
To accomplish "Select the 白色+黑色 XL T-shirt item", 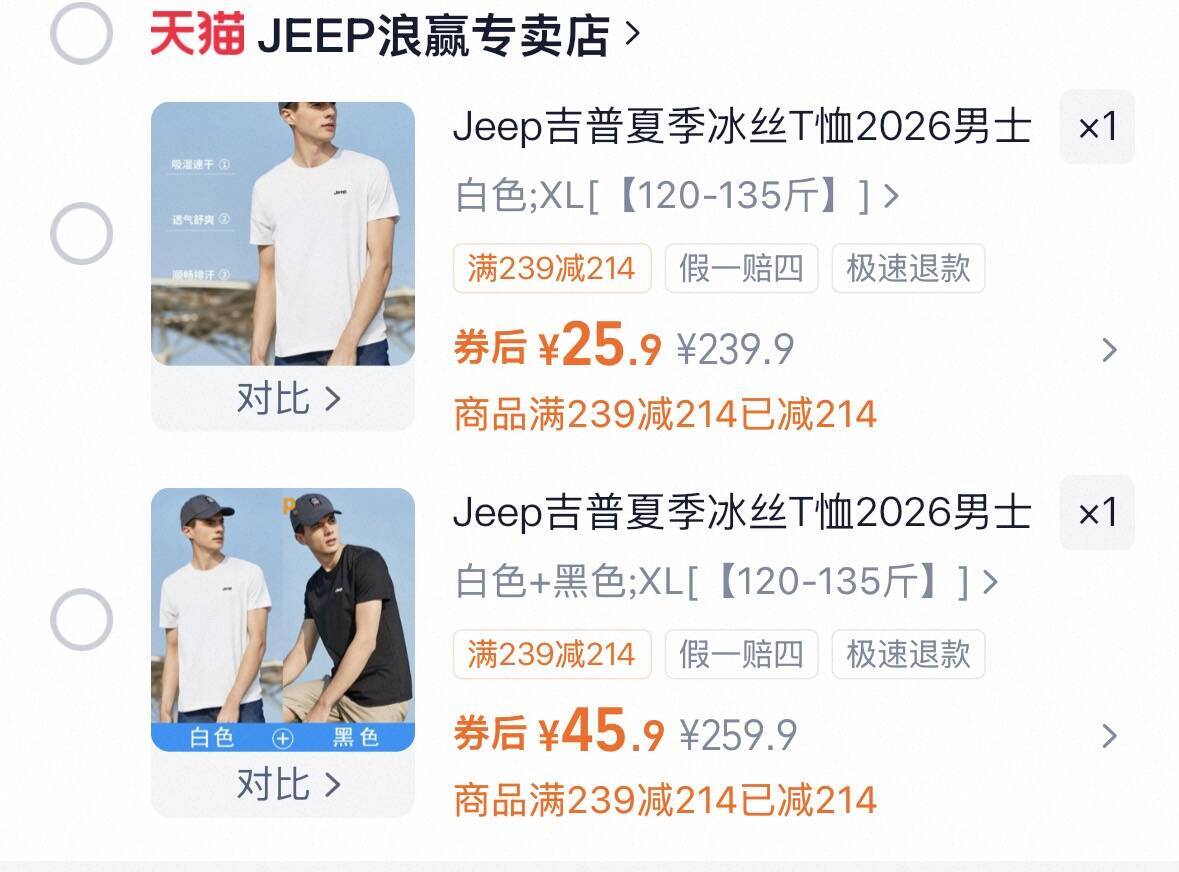I will 81,620.
